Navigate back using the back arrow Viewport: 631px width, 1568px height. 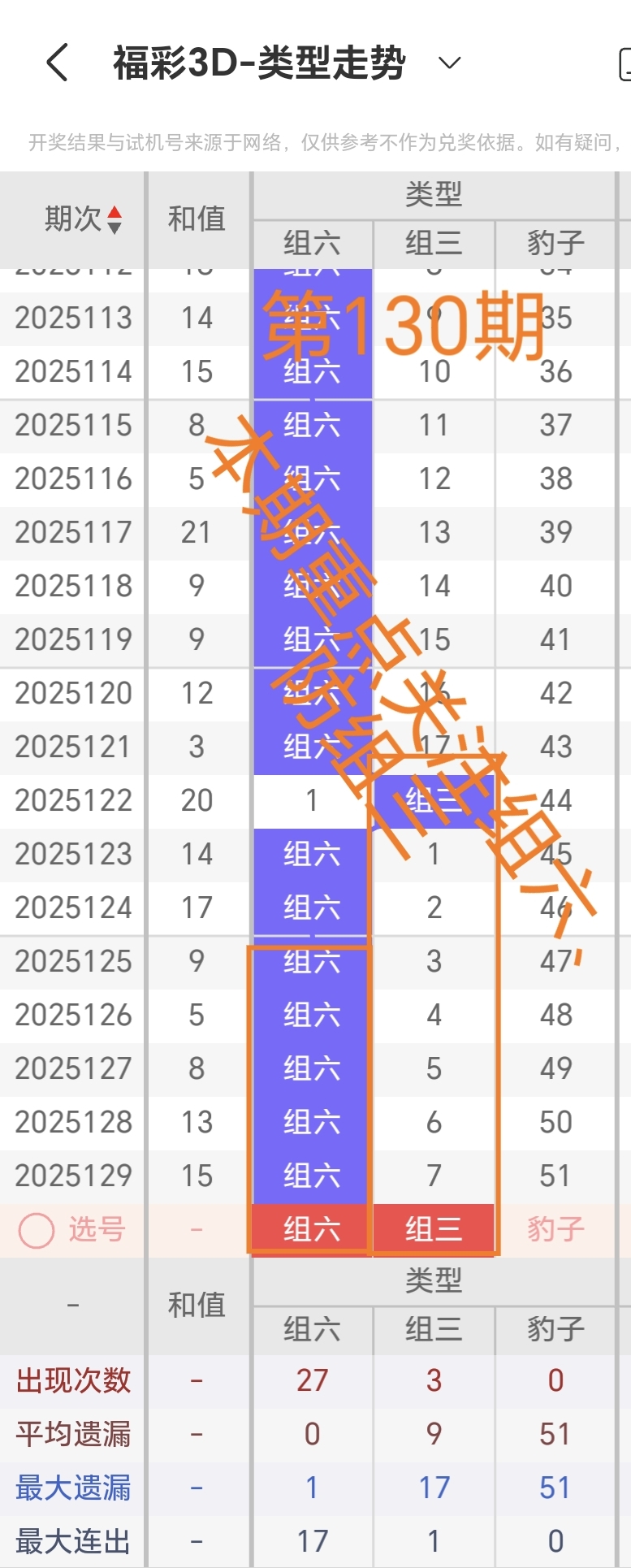54,62
